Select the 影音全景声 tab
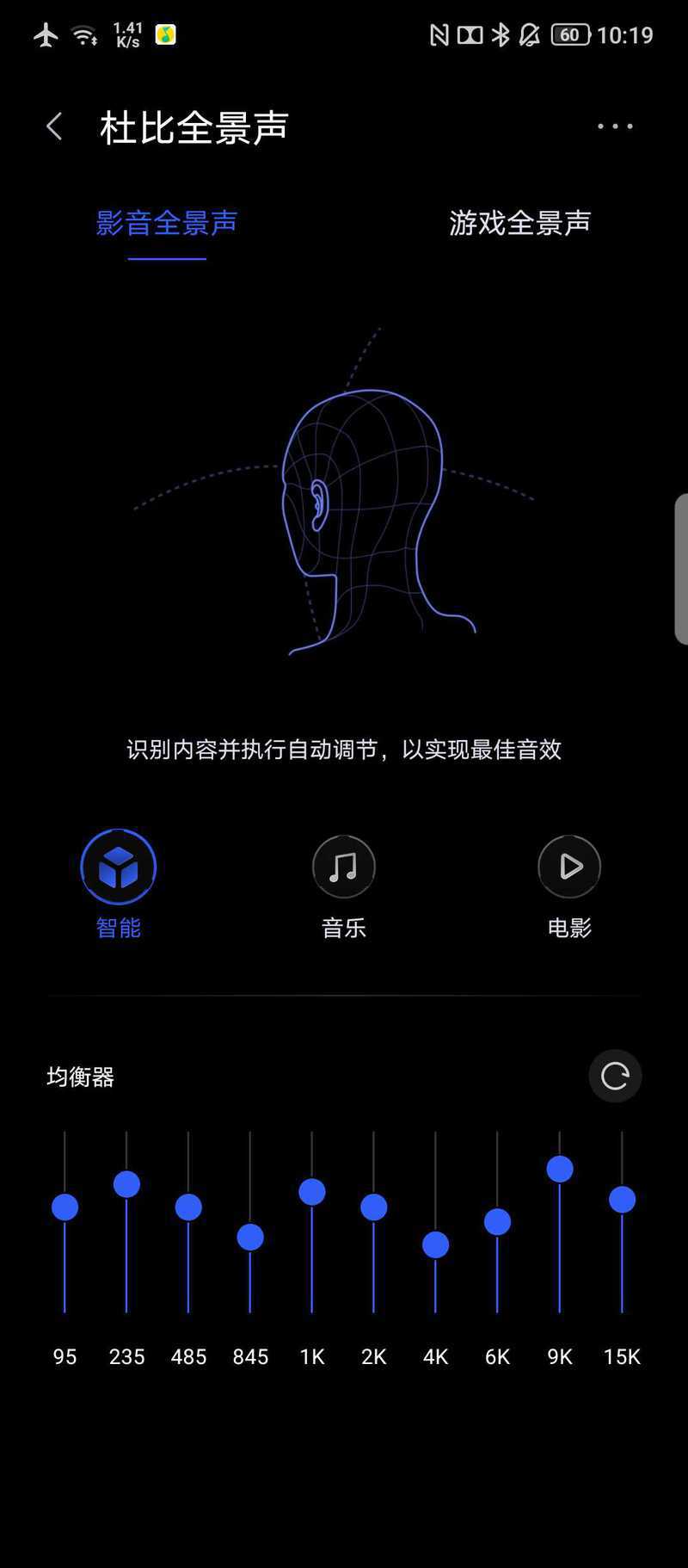 [x=167, y=223]
